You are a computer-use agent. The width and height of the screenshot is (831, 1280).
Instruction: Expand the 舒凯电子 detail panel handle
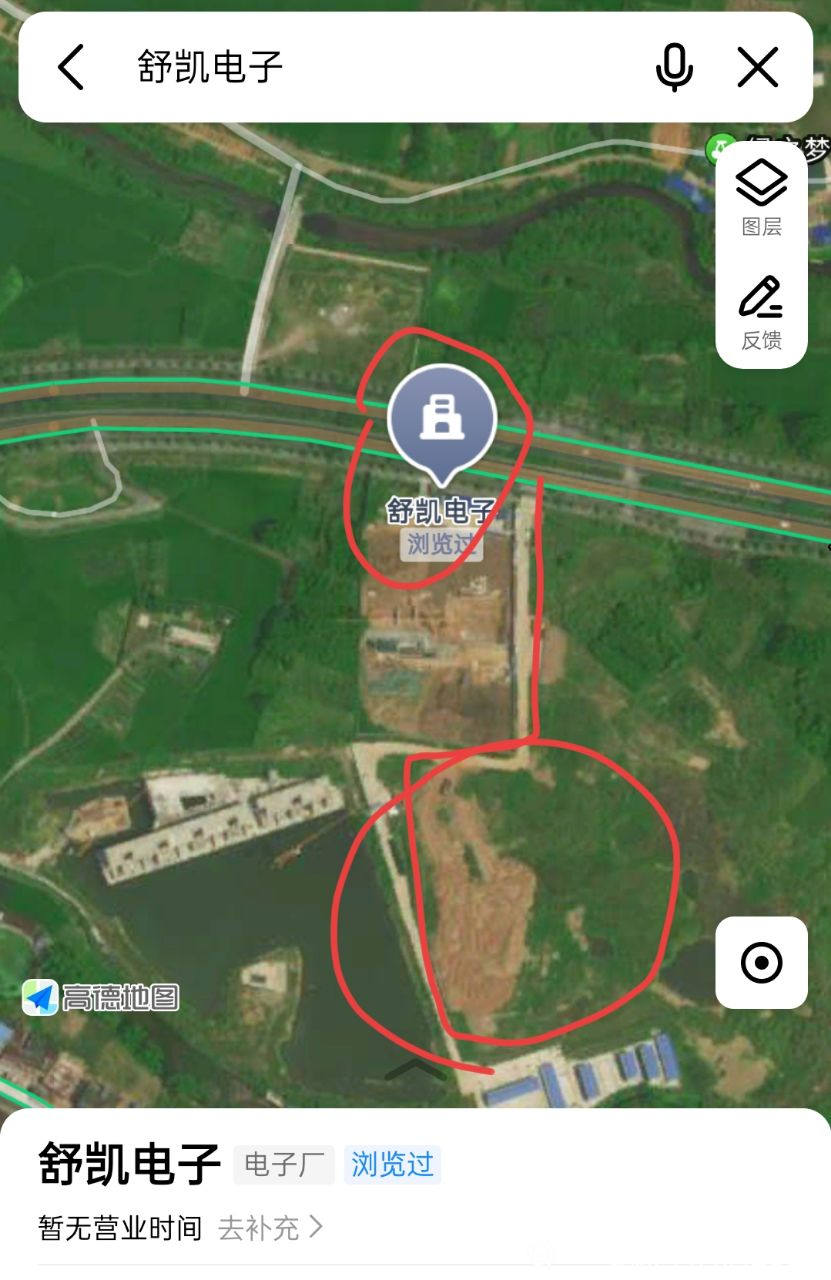pyautogui.click(x=415, y=1071)
